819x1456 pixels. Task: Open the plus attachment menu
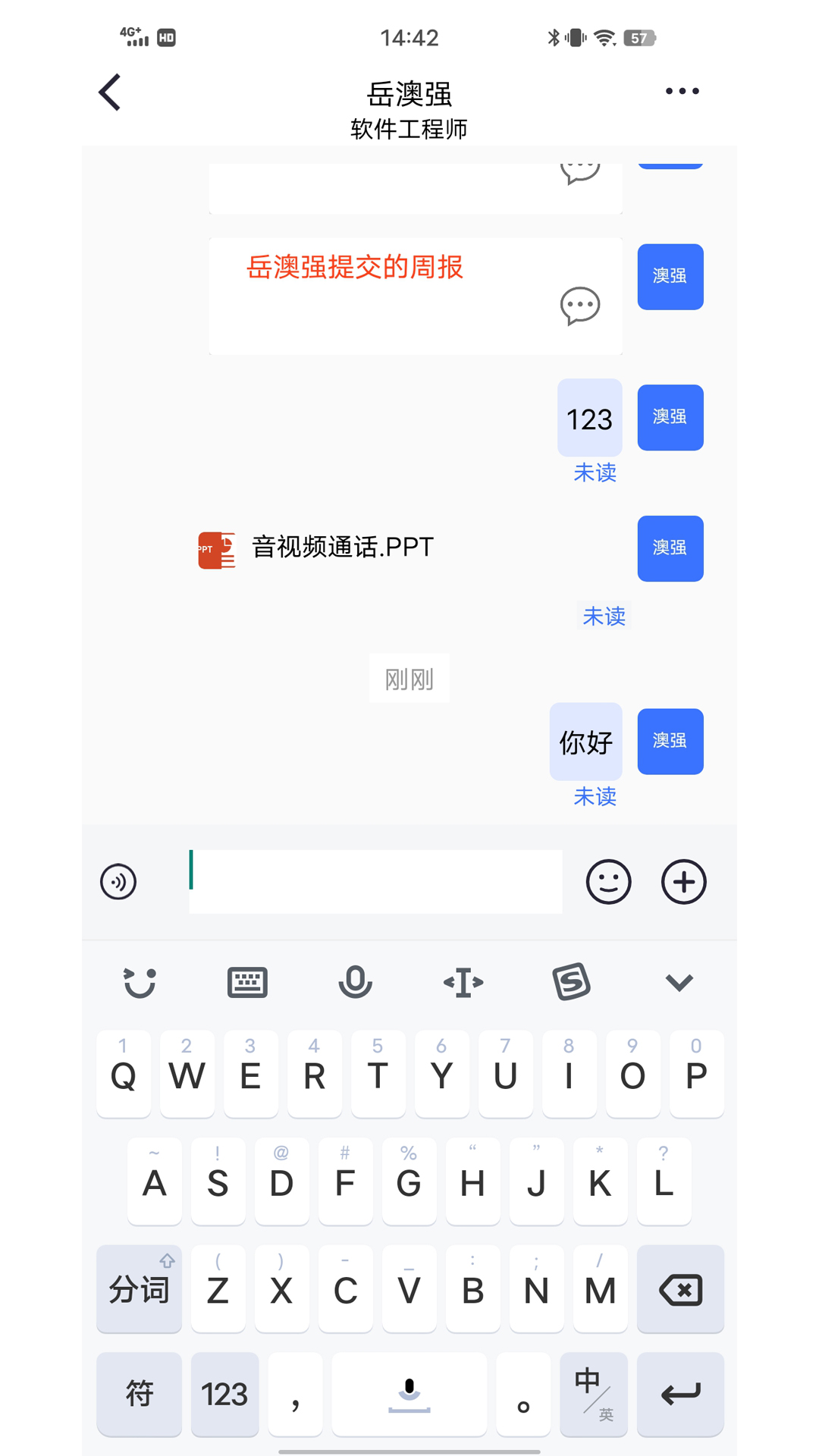tap(683, 882)
